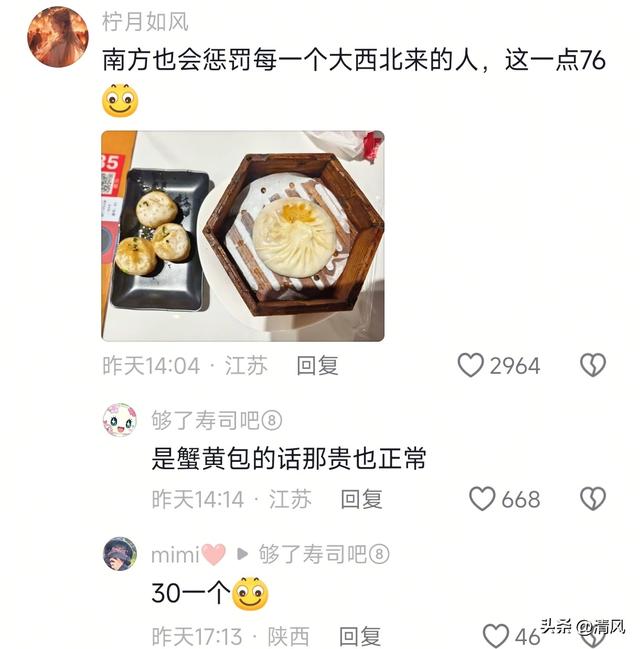This screenshot has width=640, height=649.
Task: Reply to 够了寿司吧's comment
Action: 361,499
